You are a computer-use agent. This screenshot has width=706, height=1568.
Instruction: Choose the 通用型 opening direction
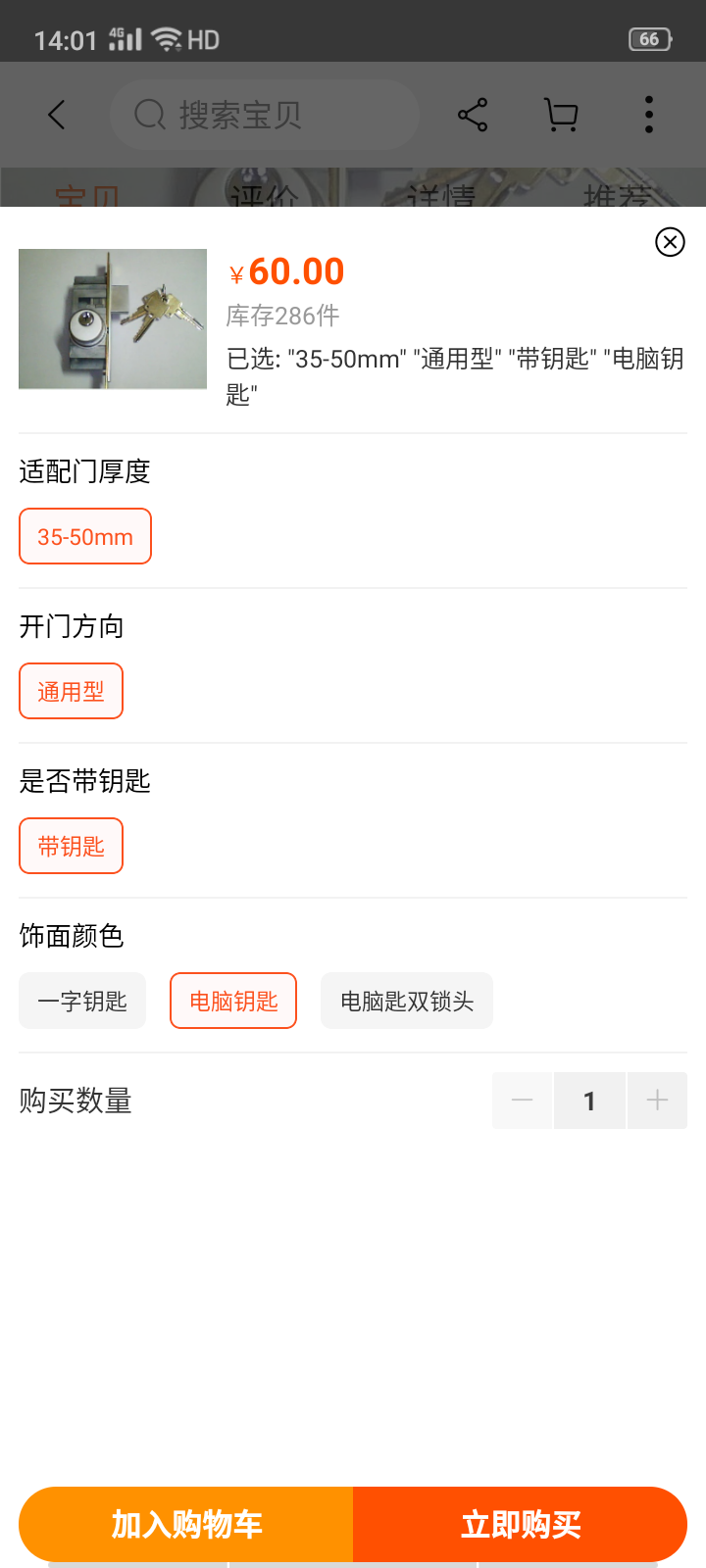point(71,691)
